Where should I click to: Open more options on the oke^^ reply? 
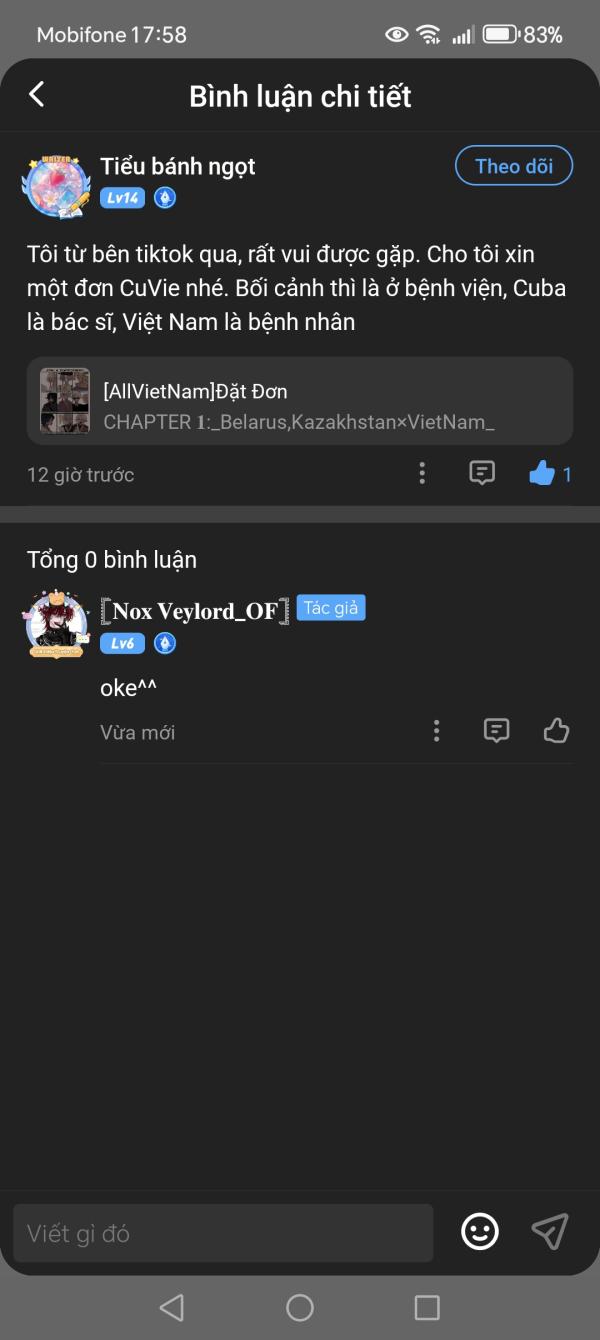tap(436, 731)
